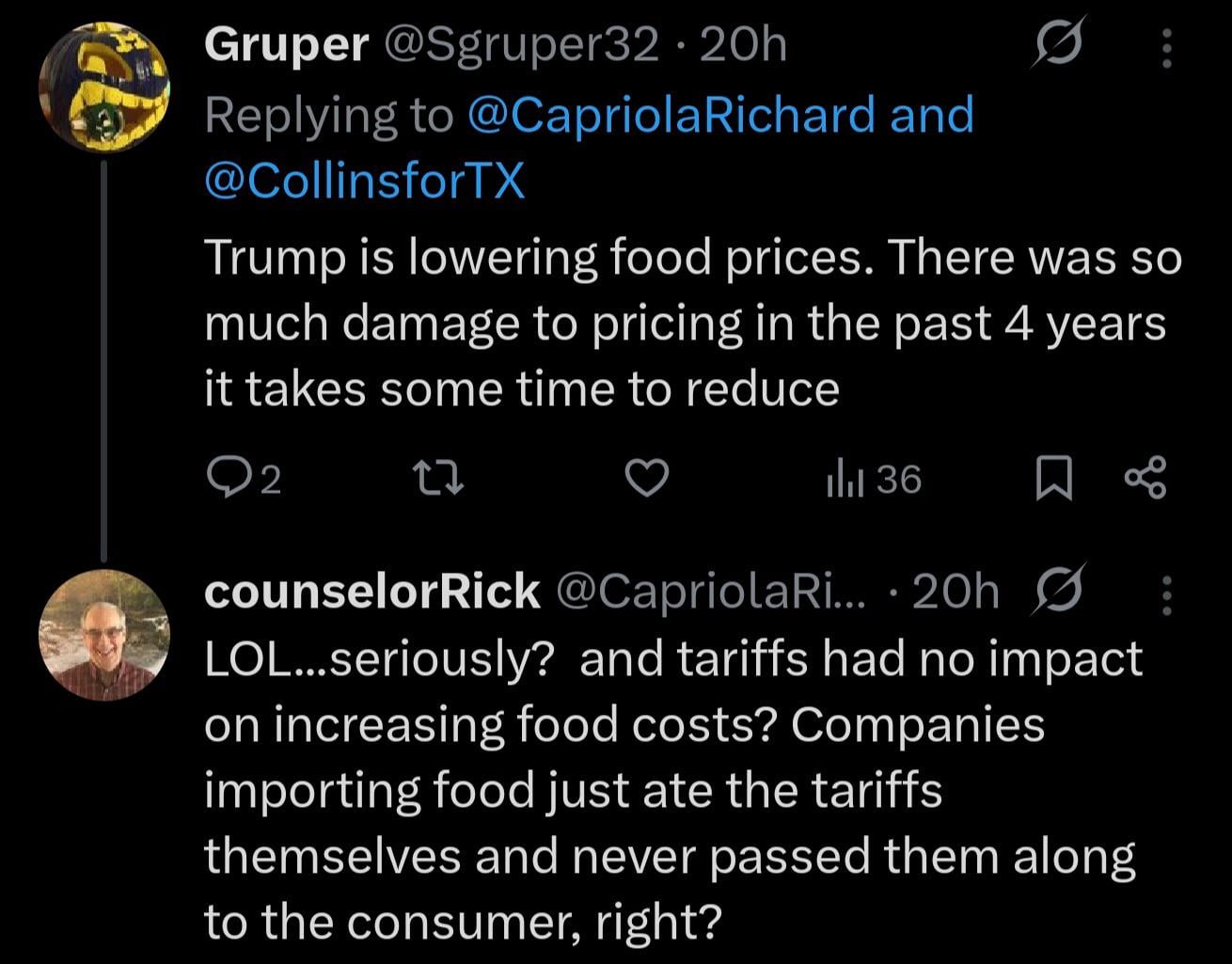
Task: Share Gruper's post
Action: click(x=1145, y=480)
